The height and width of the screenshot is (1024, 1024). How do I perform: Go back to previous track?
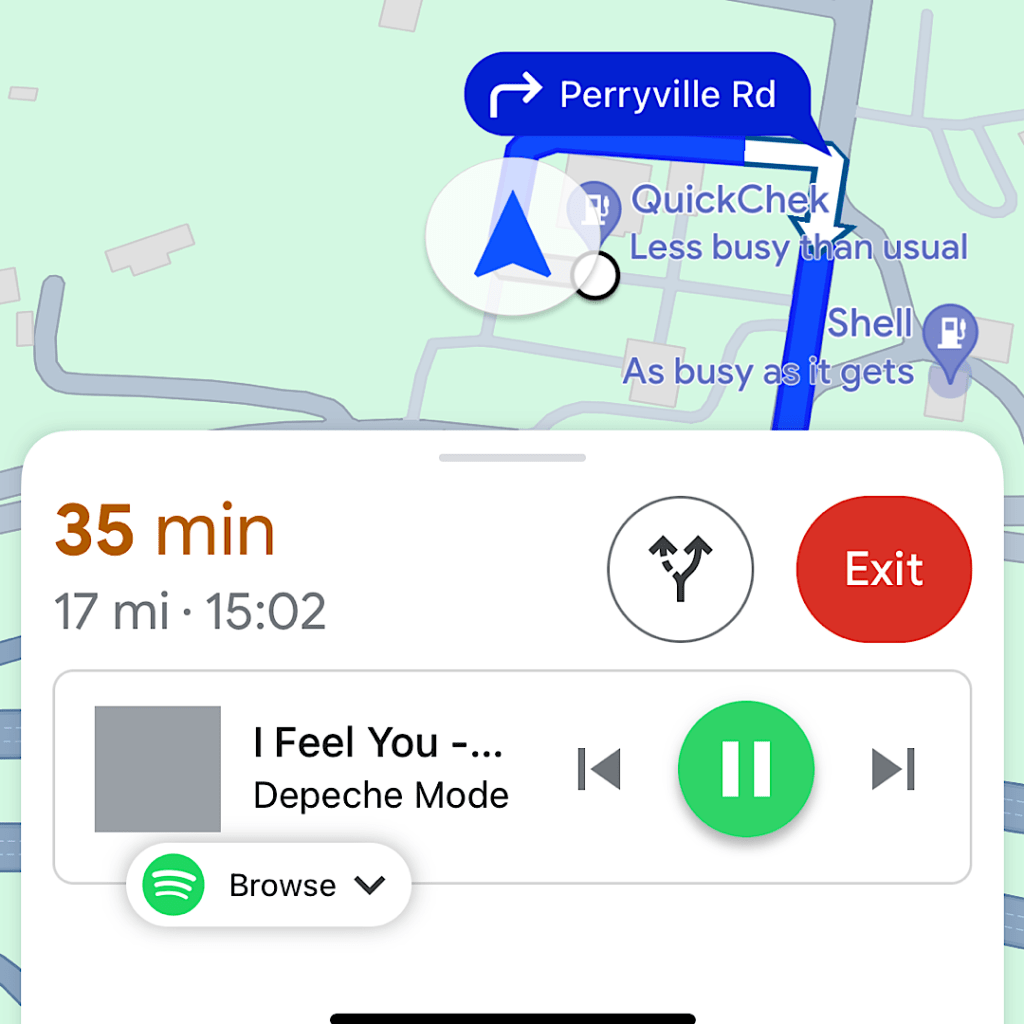599,769
